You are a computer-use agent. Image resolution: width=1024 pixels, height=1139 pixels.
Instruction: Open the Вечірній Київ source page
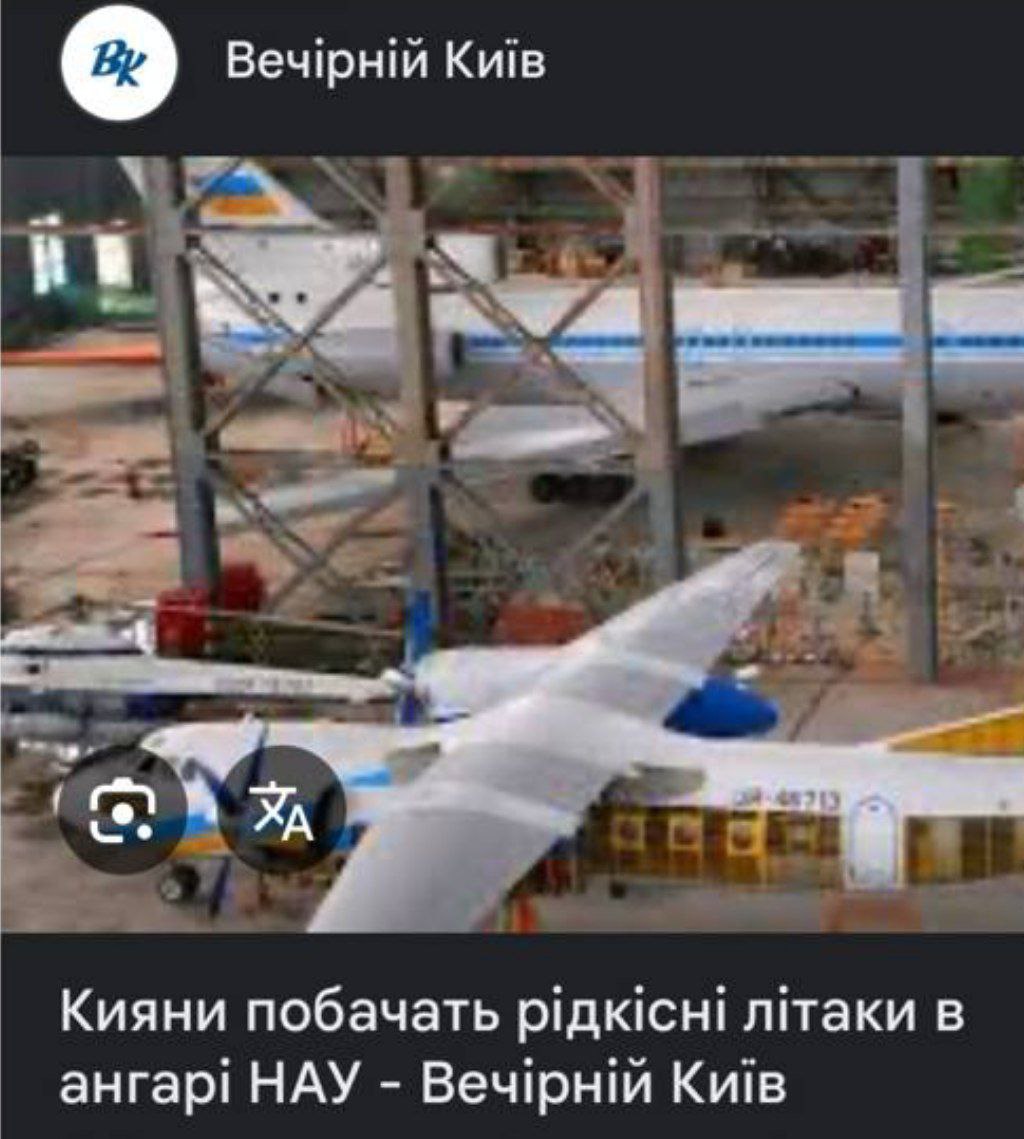tap(385, 62)
